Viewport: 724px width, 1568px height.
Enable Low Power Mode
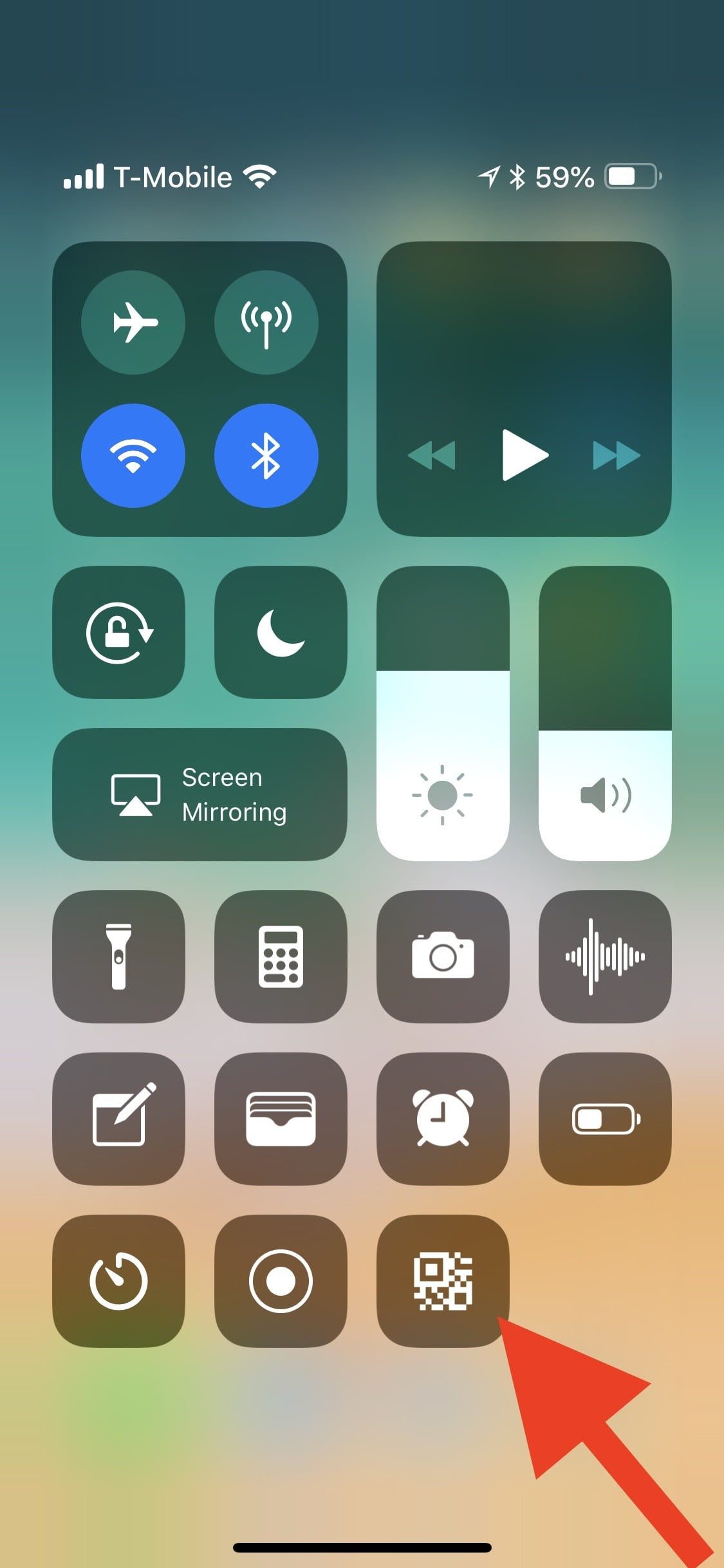click(605, 1118)
